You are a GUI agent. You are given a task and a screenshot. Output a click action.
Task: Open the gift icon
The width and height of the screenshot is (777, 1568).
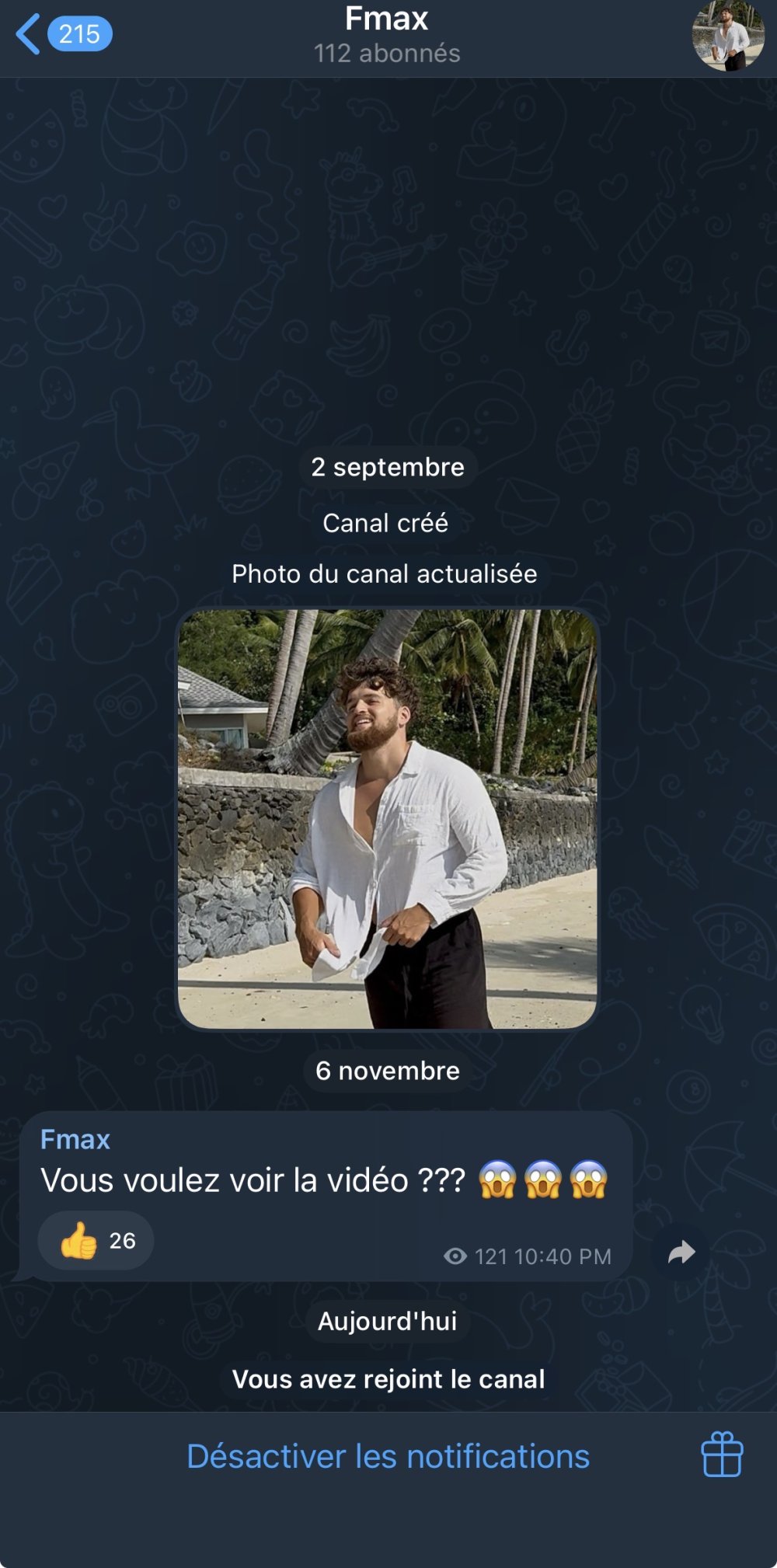tap(722, 1455)
